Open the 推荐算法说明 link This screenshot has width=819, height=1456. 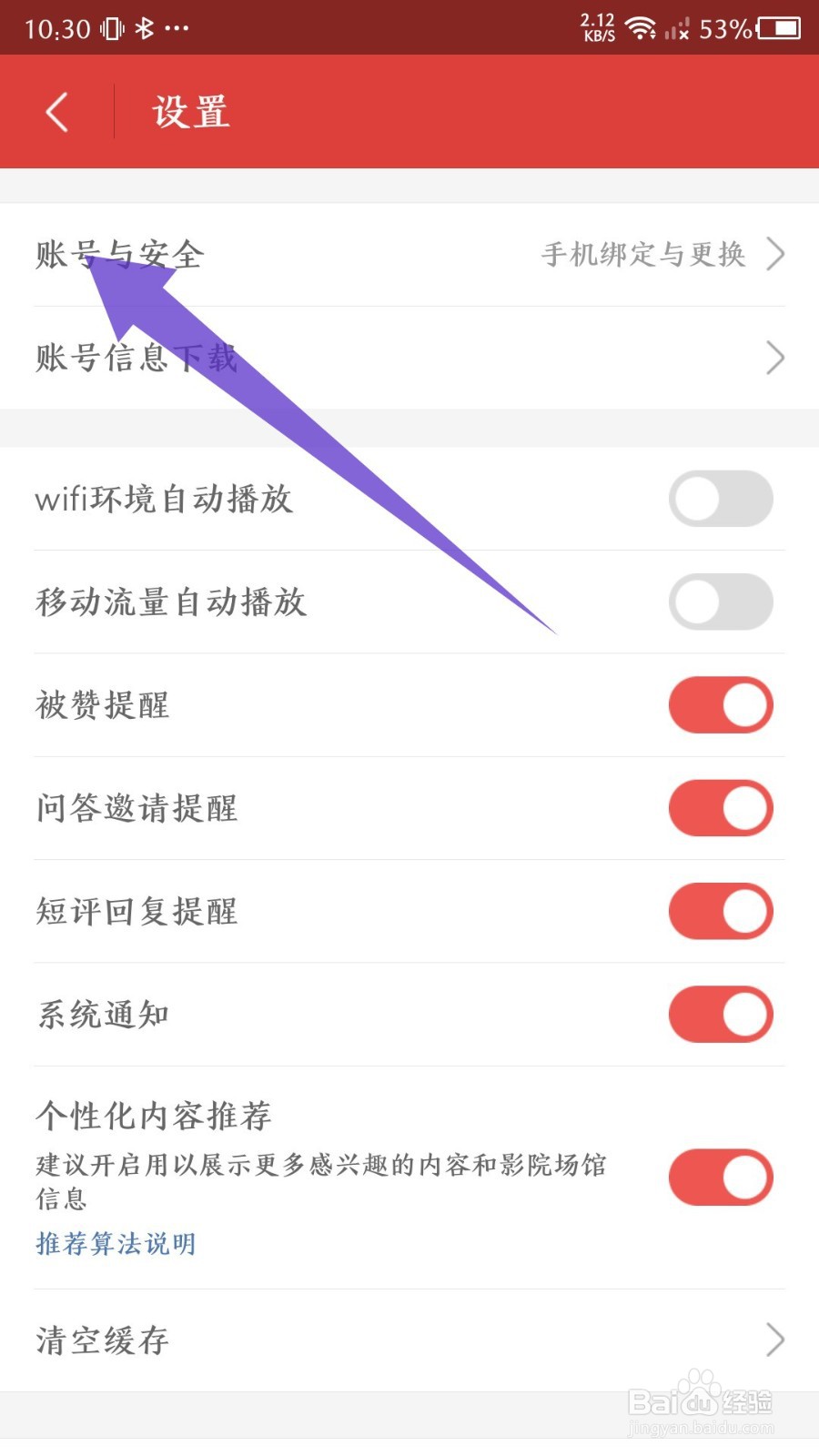tap(114, 1243)
